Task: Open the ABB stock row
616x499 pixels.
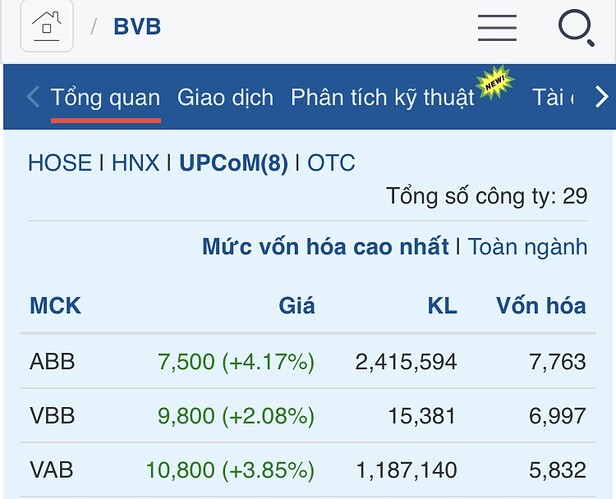Action: point(52,362)
